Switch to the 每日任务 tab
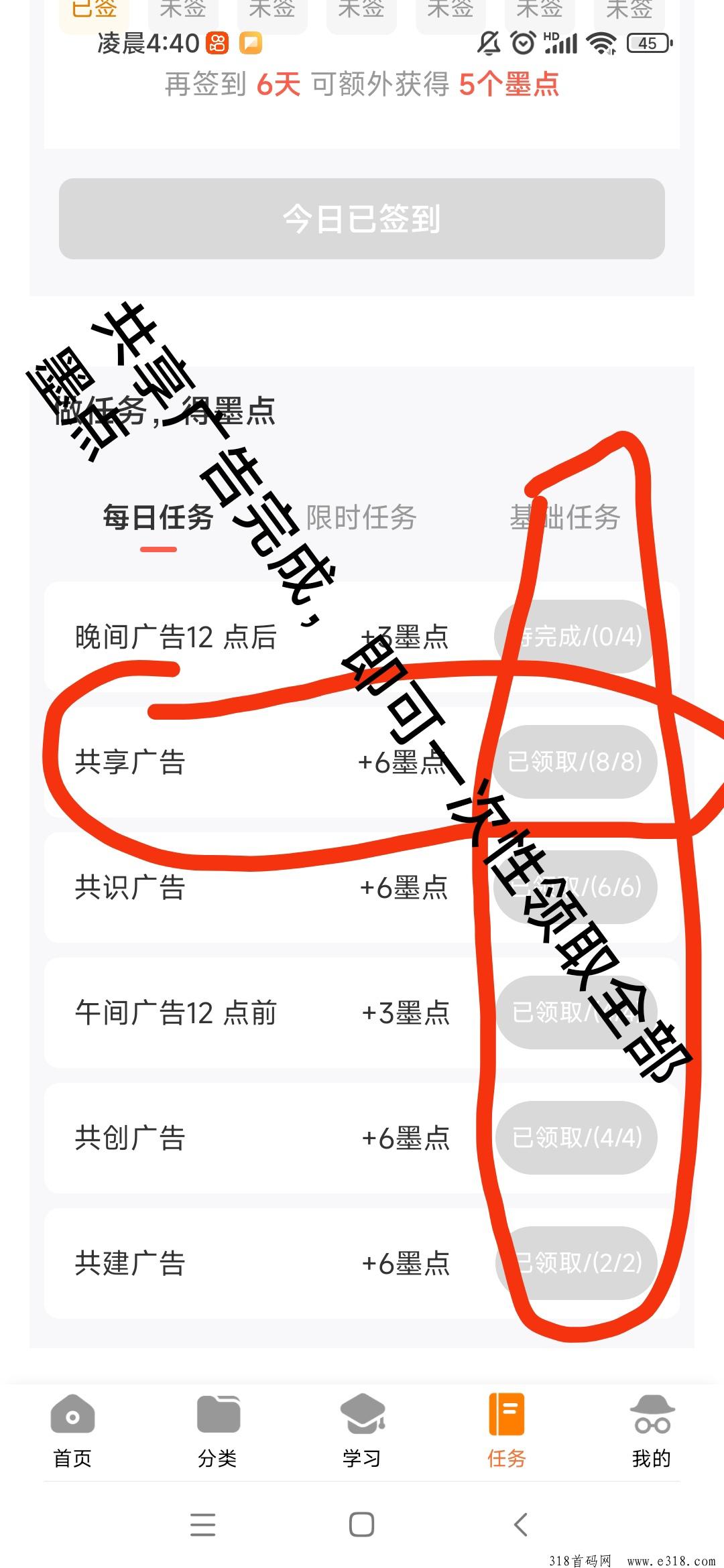Image resolution: width=724 pixels, height=1568 pixels. [x=158, y=517]
